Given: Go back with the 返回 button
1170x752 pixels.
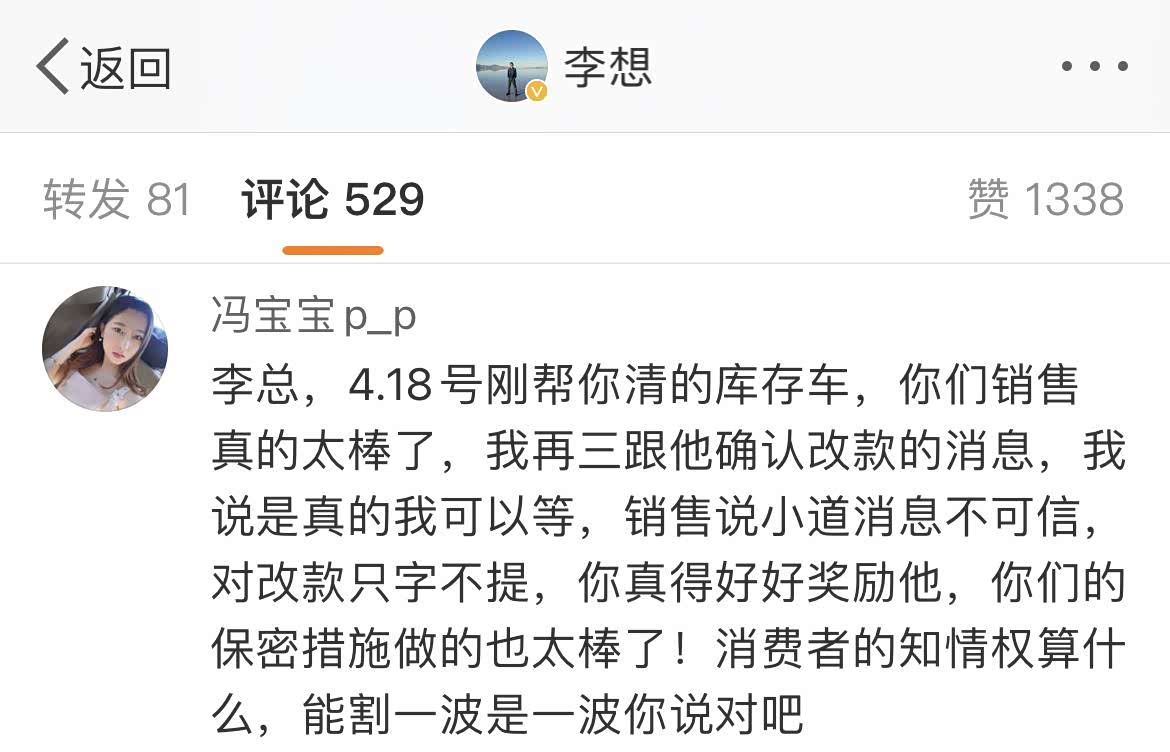Looking at the screenshot, I should coord(104,68).
